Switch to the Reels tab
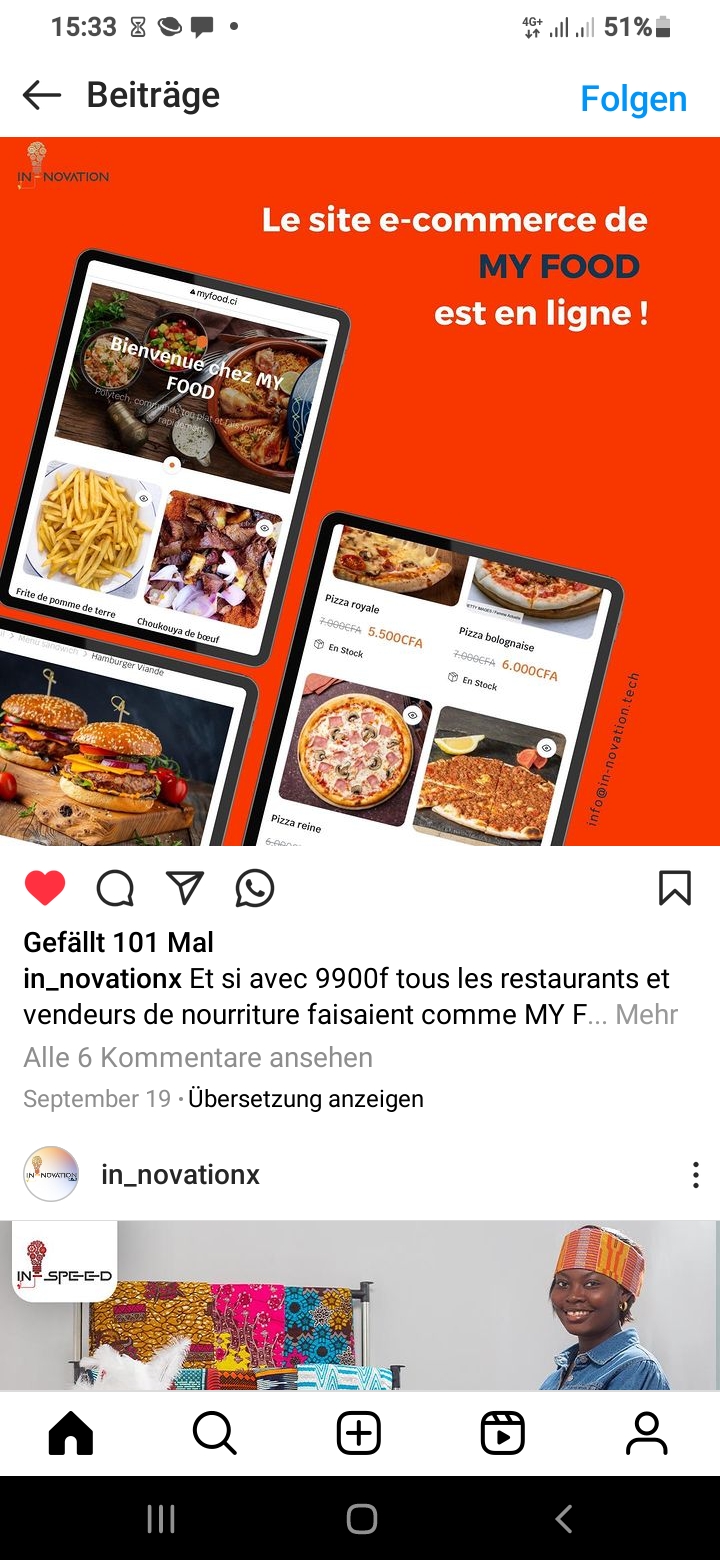The width and height of the screenshot is (720, 1560). coord(503,1434)
